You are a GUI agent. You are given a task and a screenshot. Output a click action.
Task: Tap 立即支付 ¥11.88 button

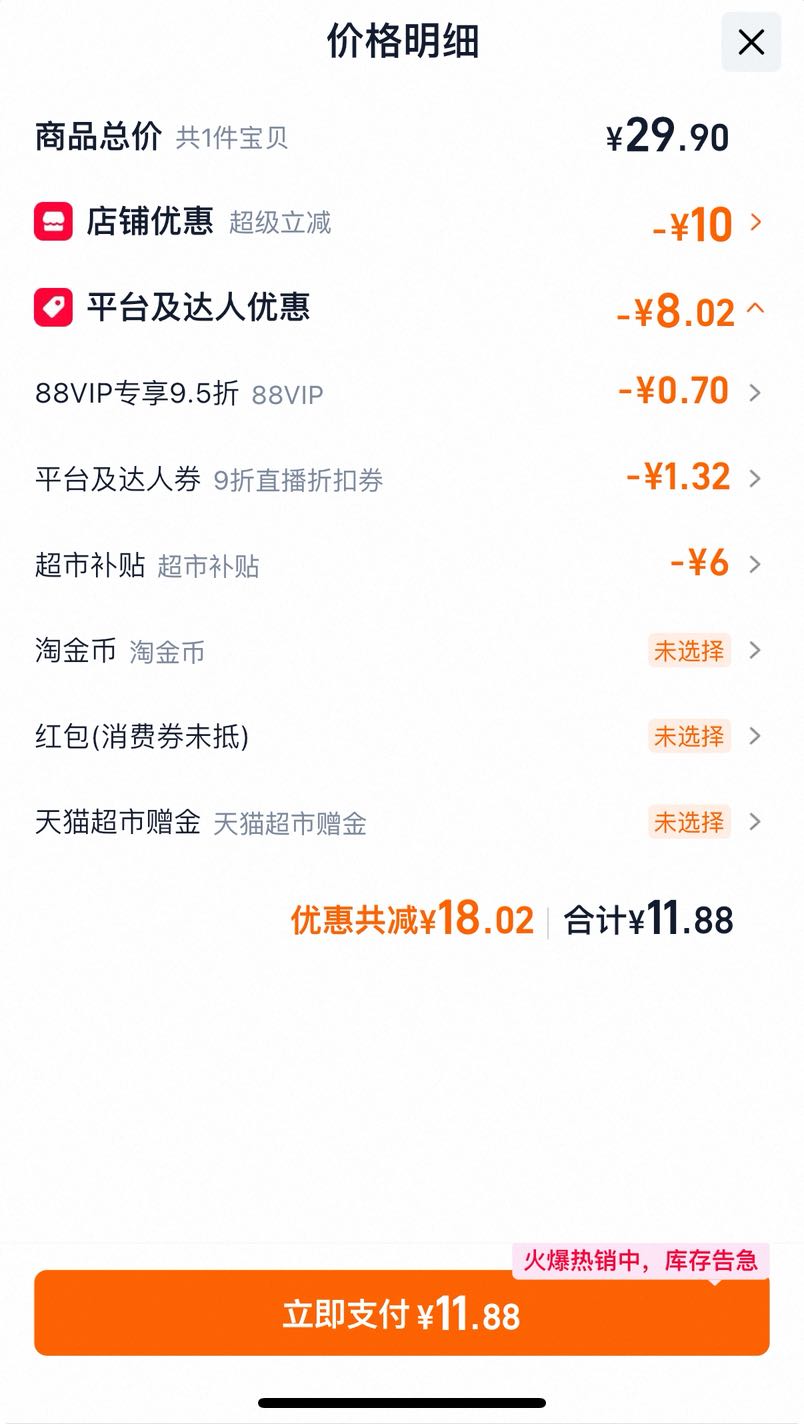pos(402,1313)
